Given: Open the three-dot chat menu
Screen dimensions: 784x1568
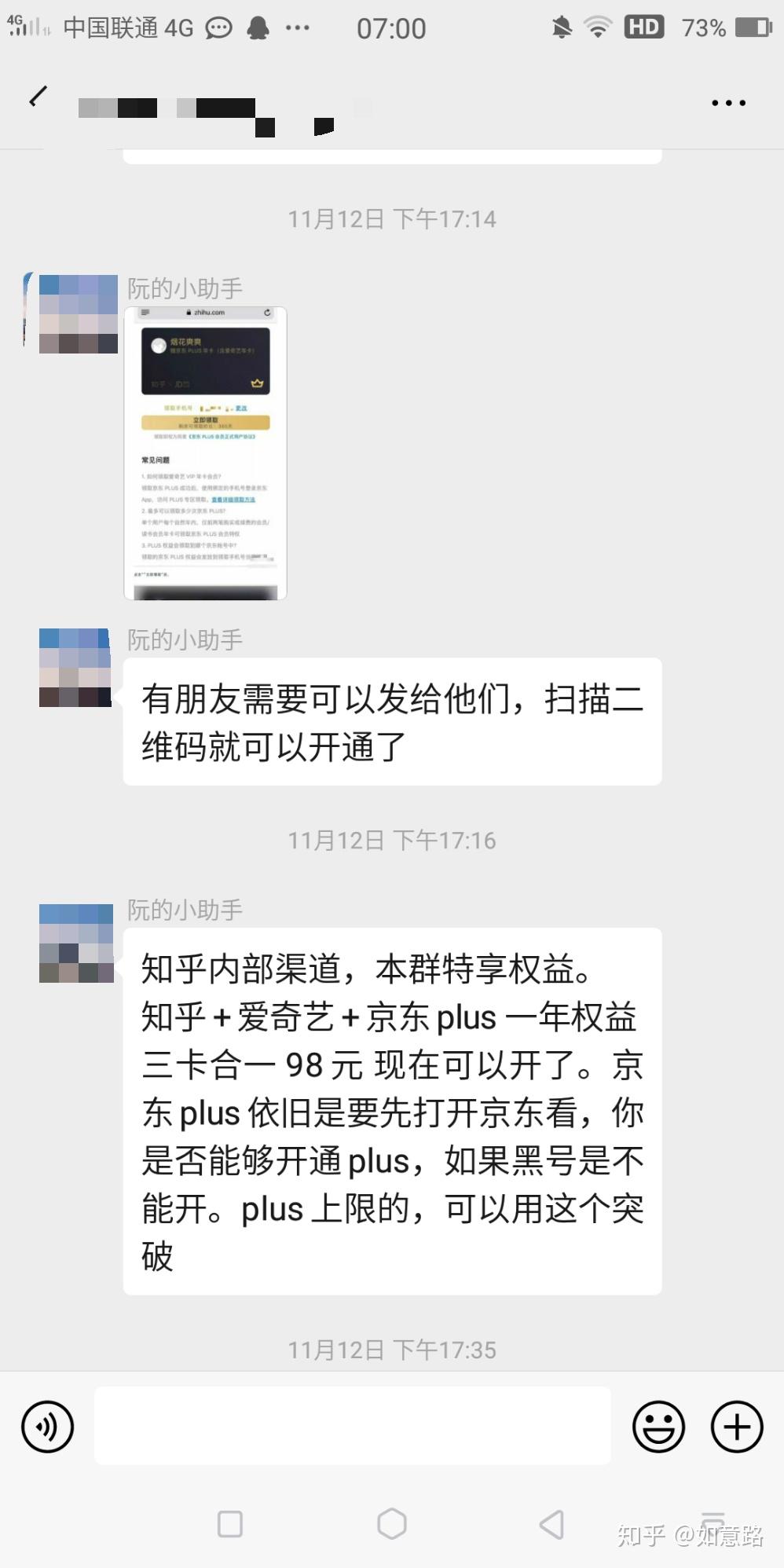Looking at the screenshot, I should 727,103.
